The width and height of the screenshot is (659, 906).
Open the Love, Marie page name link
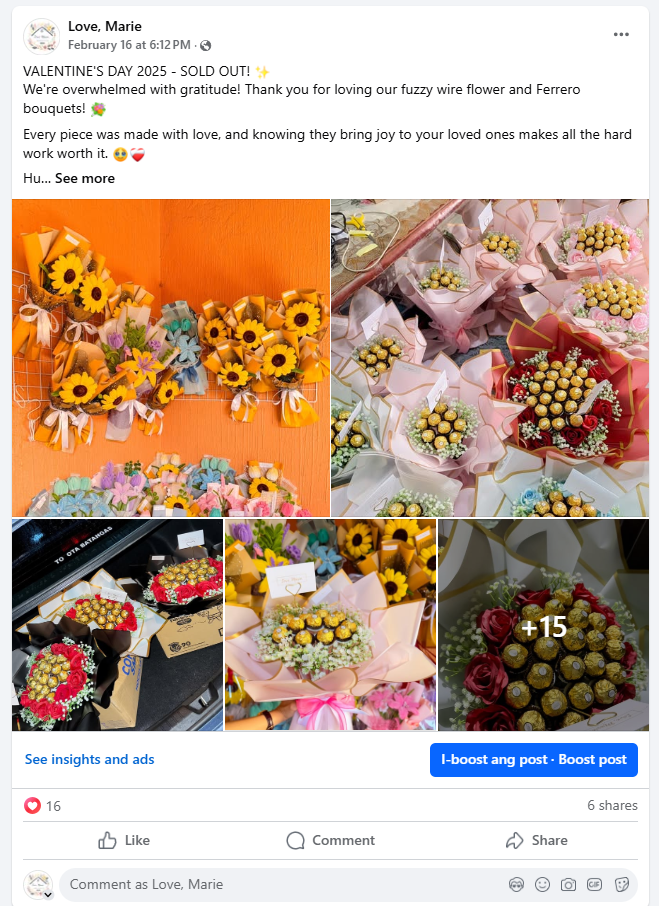click(x=104, y=26)
